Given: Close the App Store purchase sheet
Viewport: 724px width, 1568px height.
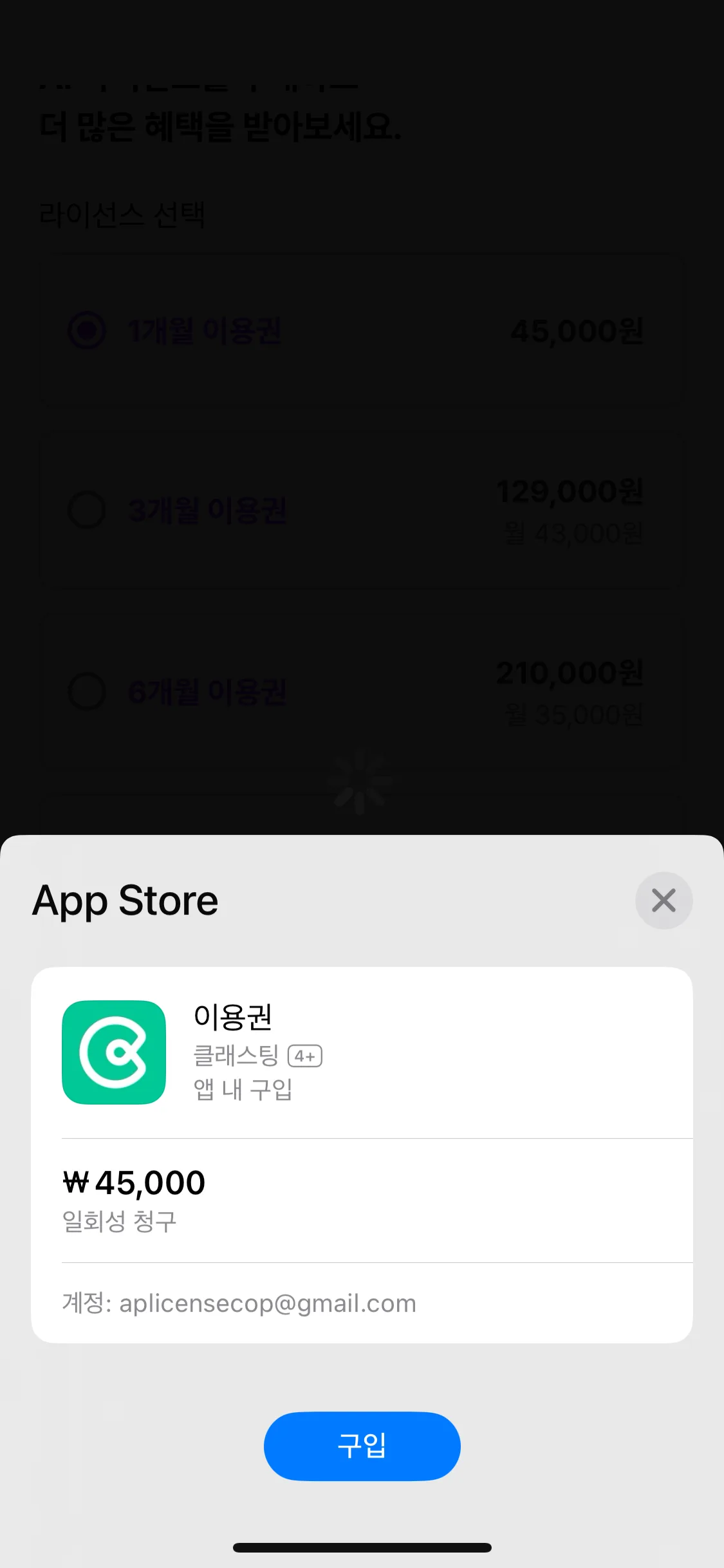Looking at the screenshot, I should click(664, 900).
